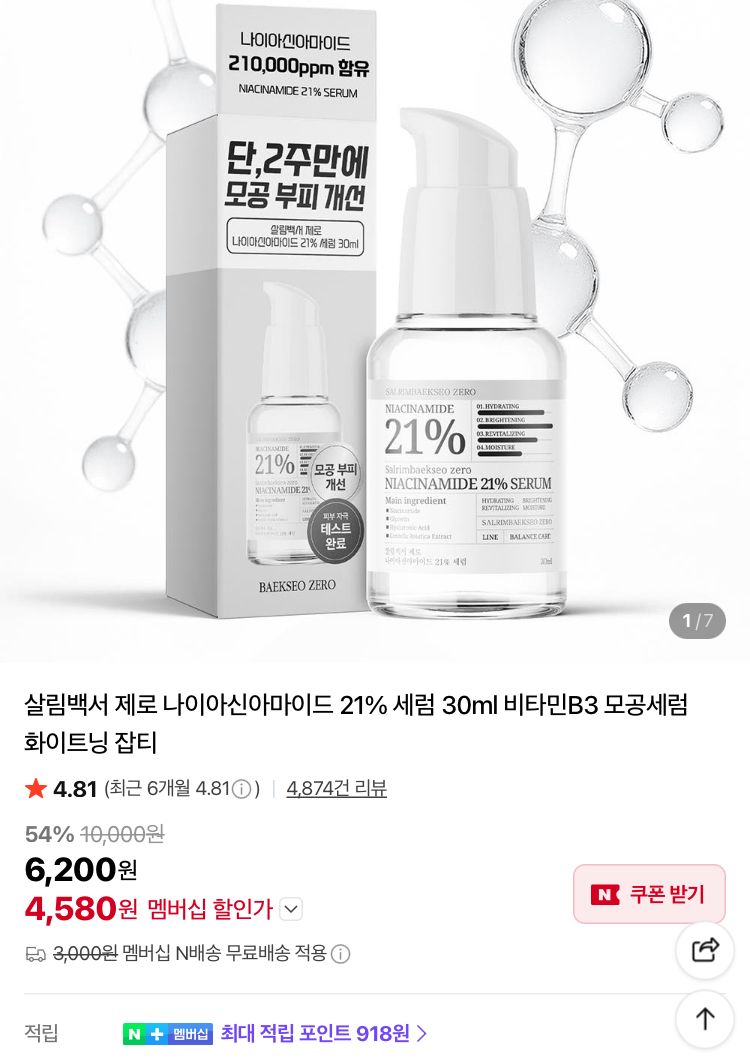Tap the product image of the niacinamide serum

pos(375,330)
